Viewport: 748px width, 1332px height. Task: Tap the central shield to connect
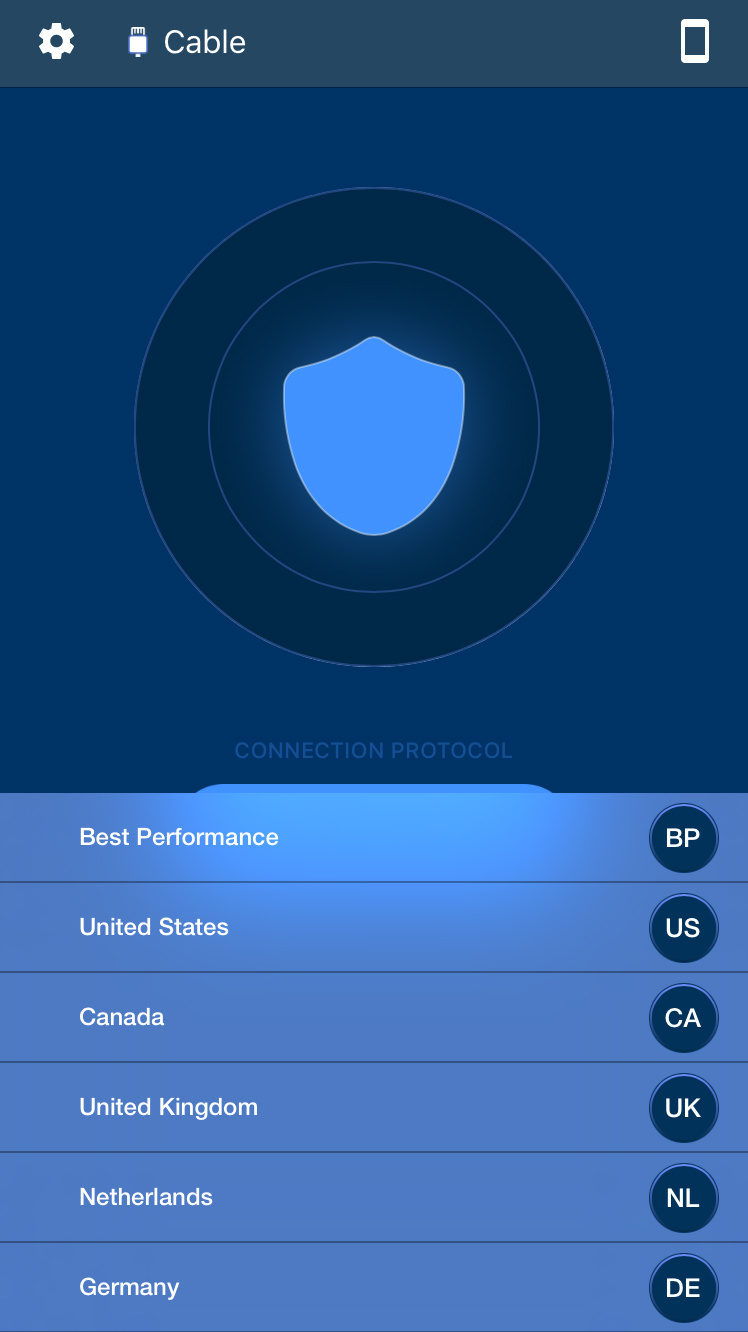(374, 435)
